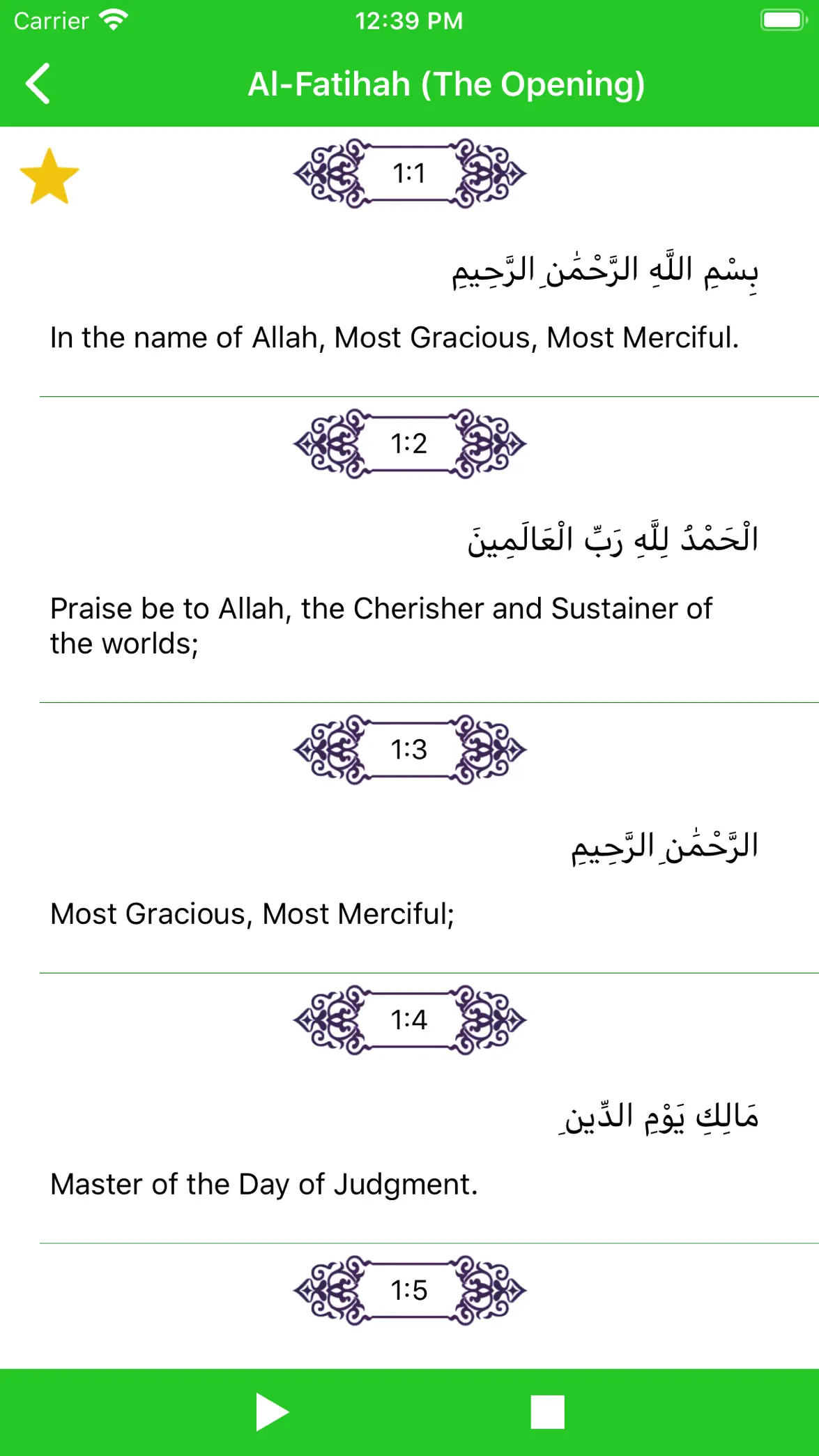
Task: Go back using the header arrow
Action: (38, 84)
